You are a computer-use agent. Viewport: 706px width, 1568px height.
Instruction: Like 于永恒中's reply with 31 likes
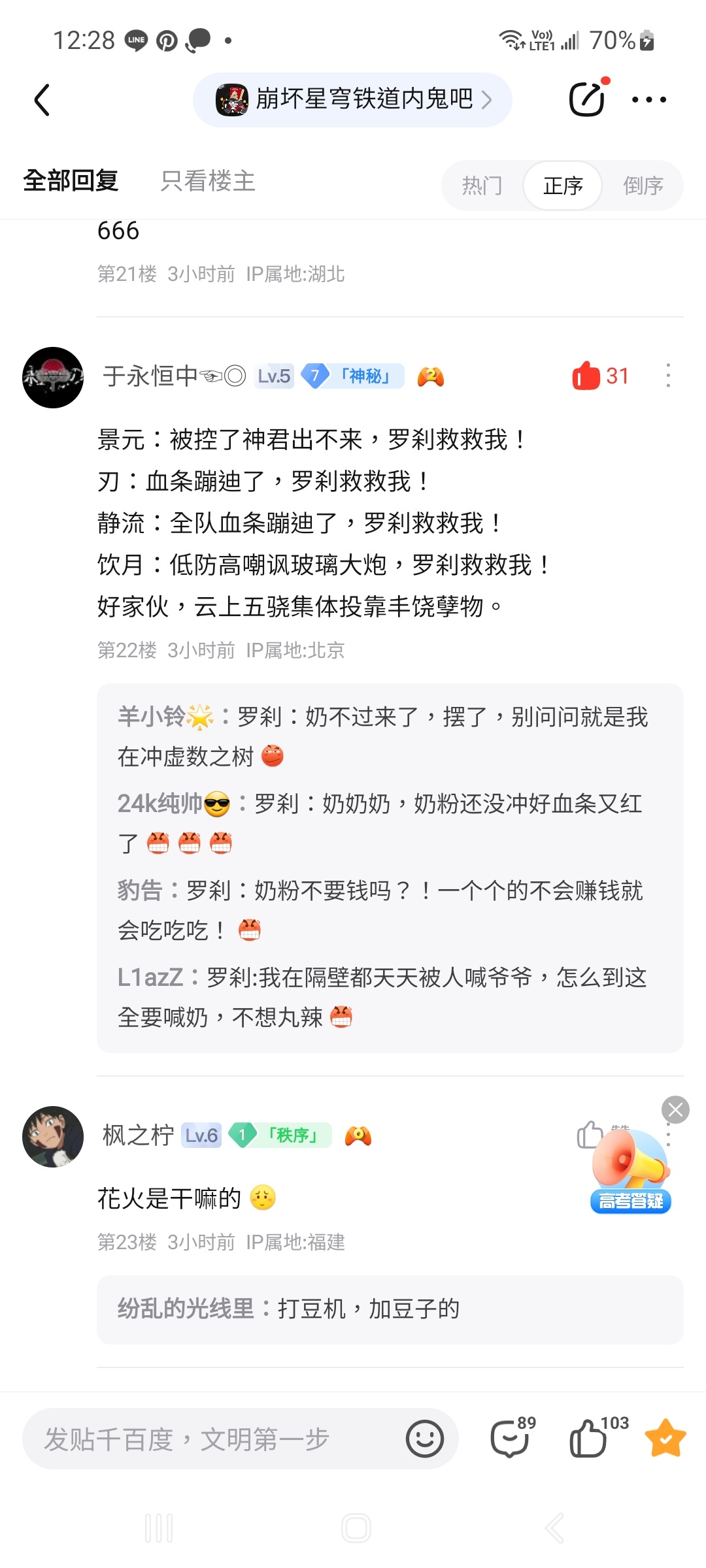click(x=586, y=376)
